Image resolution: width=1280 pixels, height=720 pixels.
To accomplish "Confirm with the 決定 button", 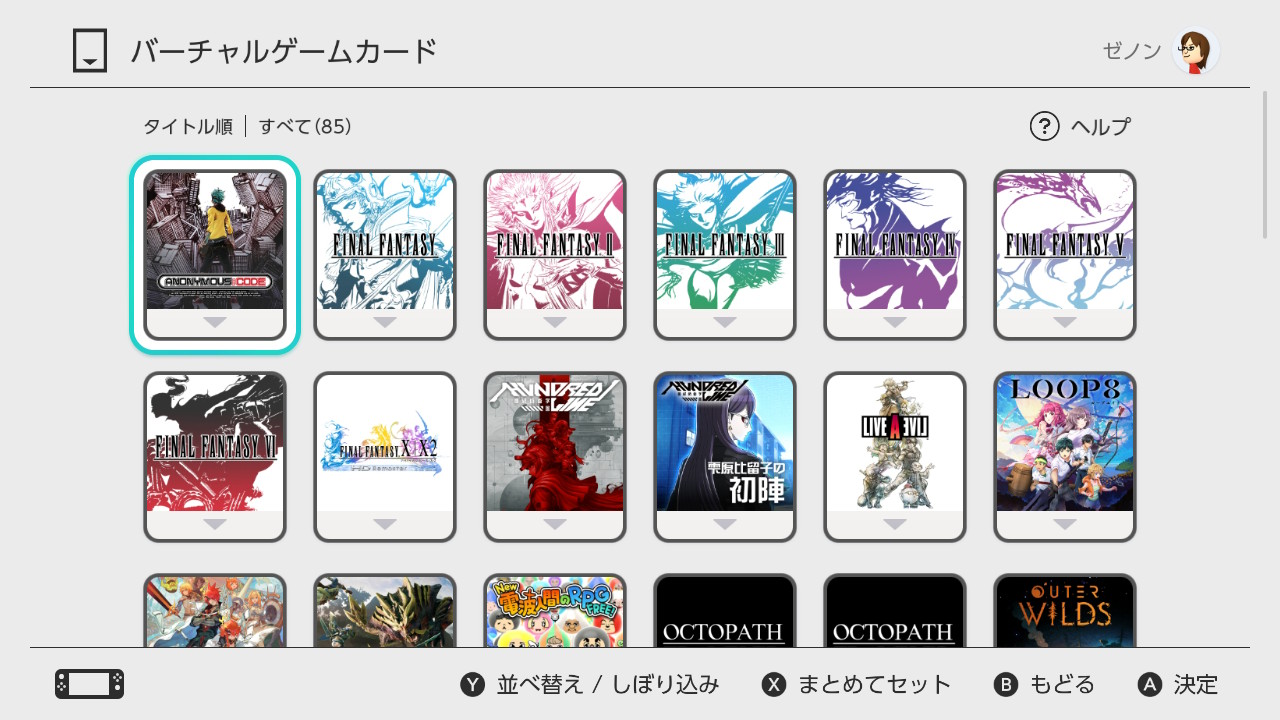I will (x=1179, y=684).
